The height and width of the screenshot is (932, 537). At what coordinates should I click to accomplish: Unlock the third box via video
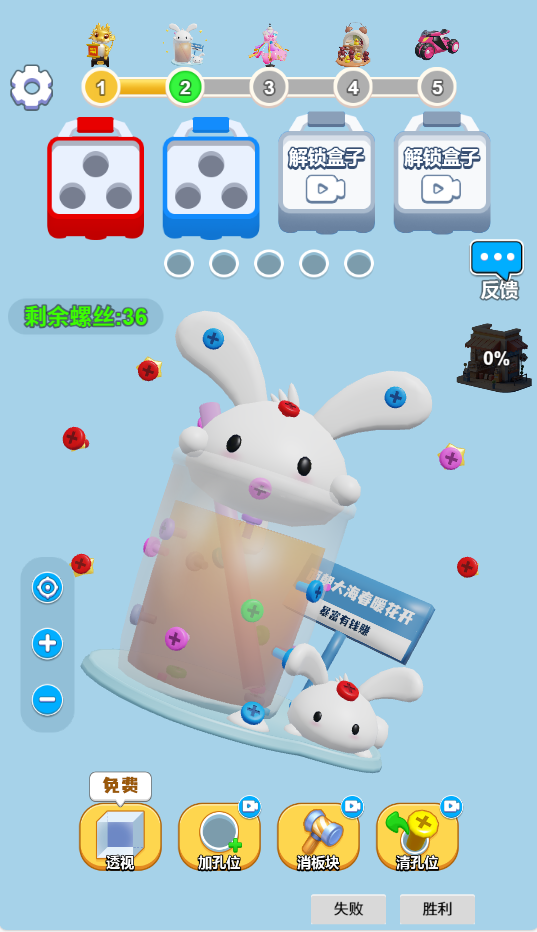point(326,172)
